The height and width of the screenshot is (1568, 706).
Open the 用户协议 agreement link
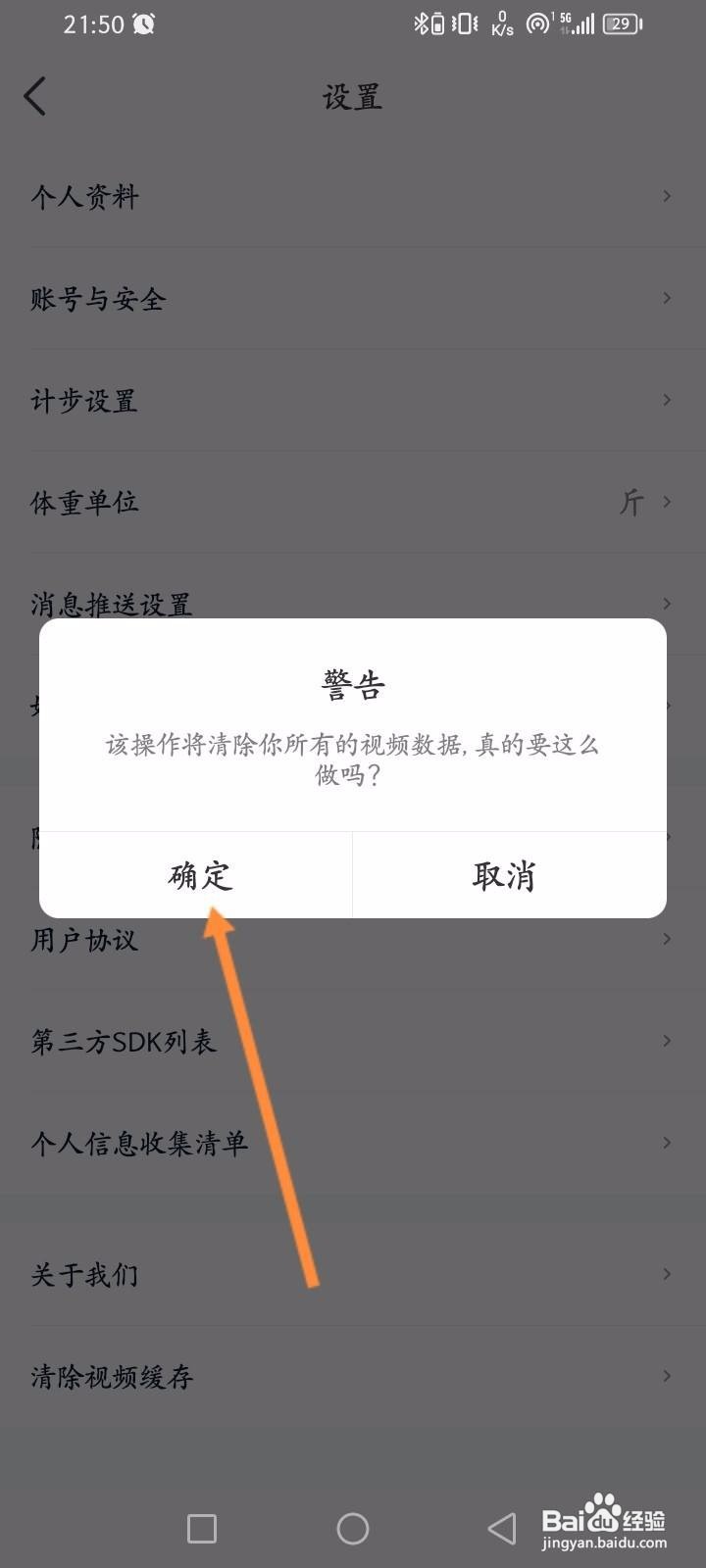353,939
